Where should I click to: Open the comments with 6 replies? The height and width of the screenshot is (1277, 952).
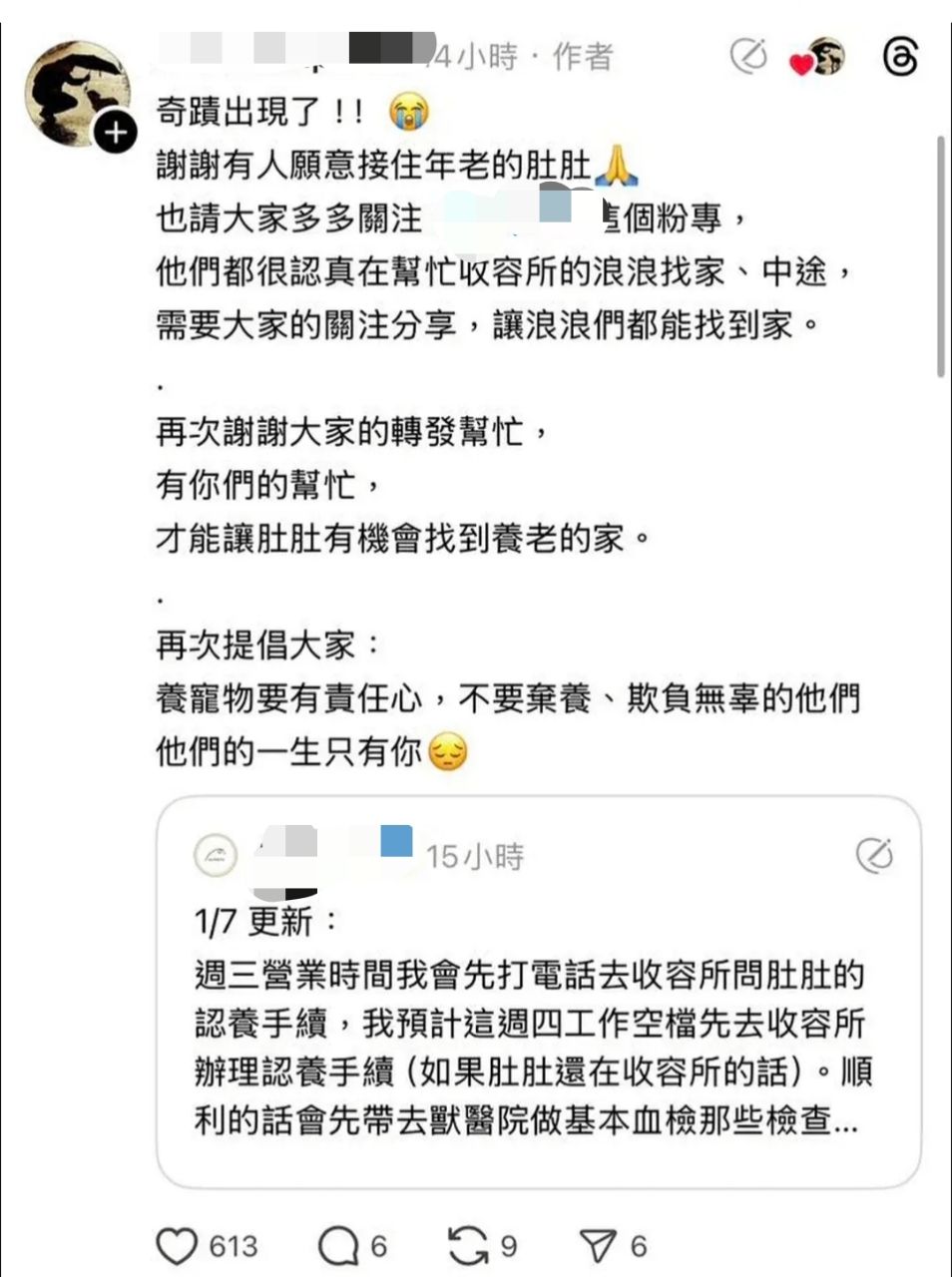(x=338, y=1246)
